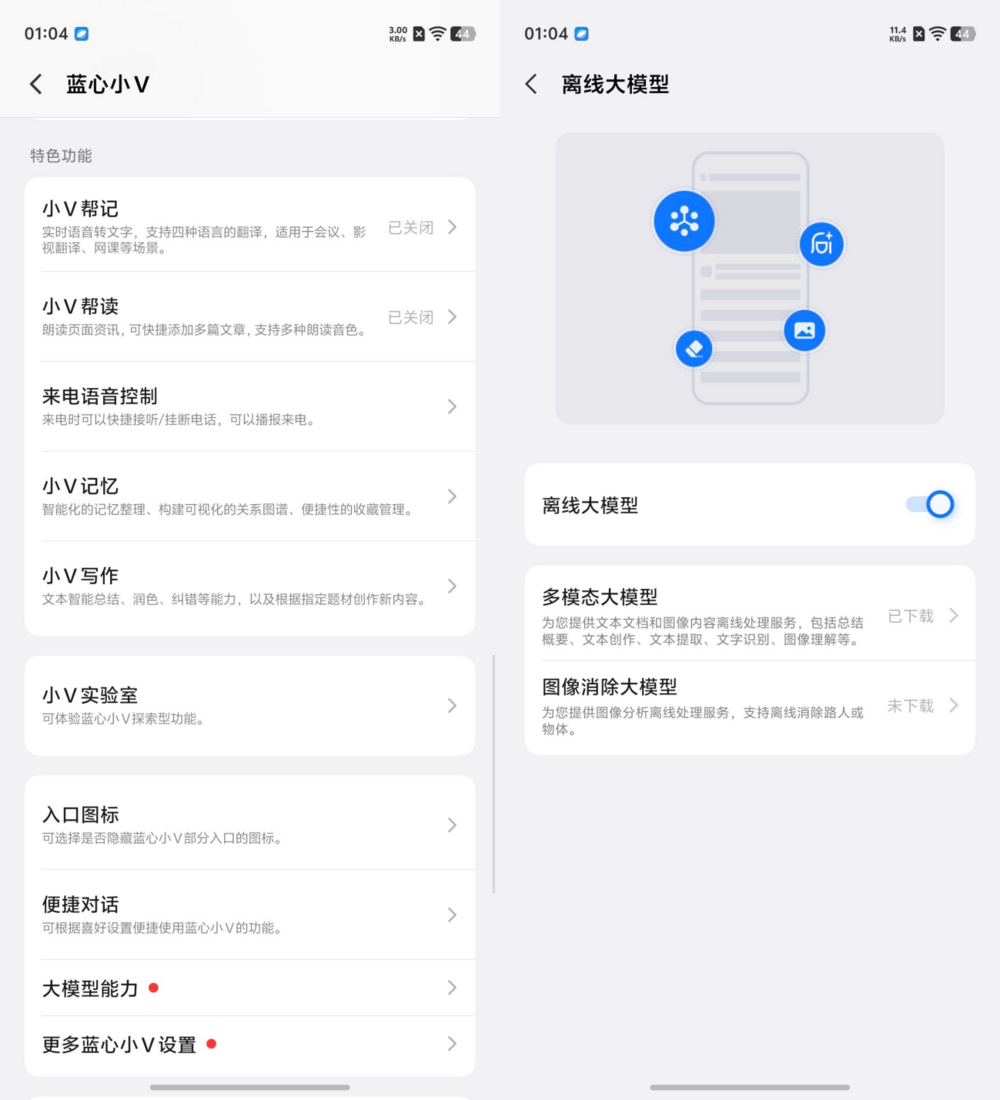
Task: Open 图像消除大模型 to download
Action: pos(749,706)
